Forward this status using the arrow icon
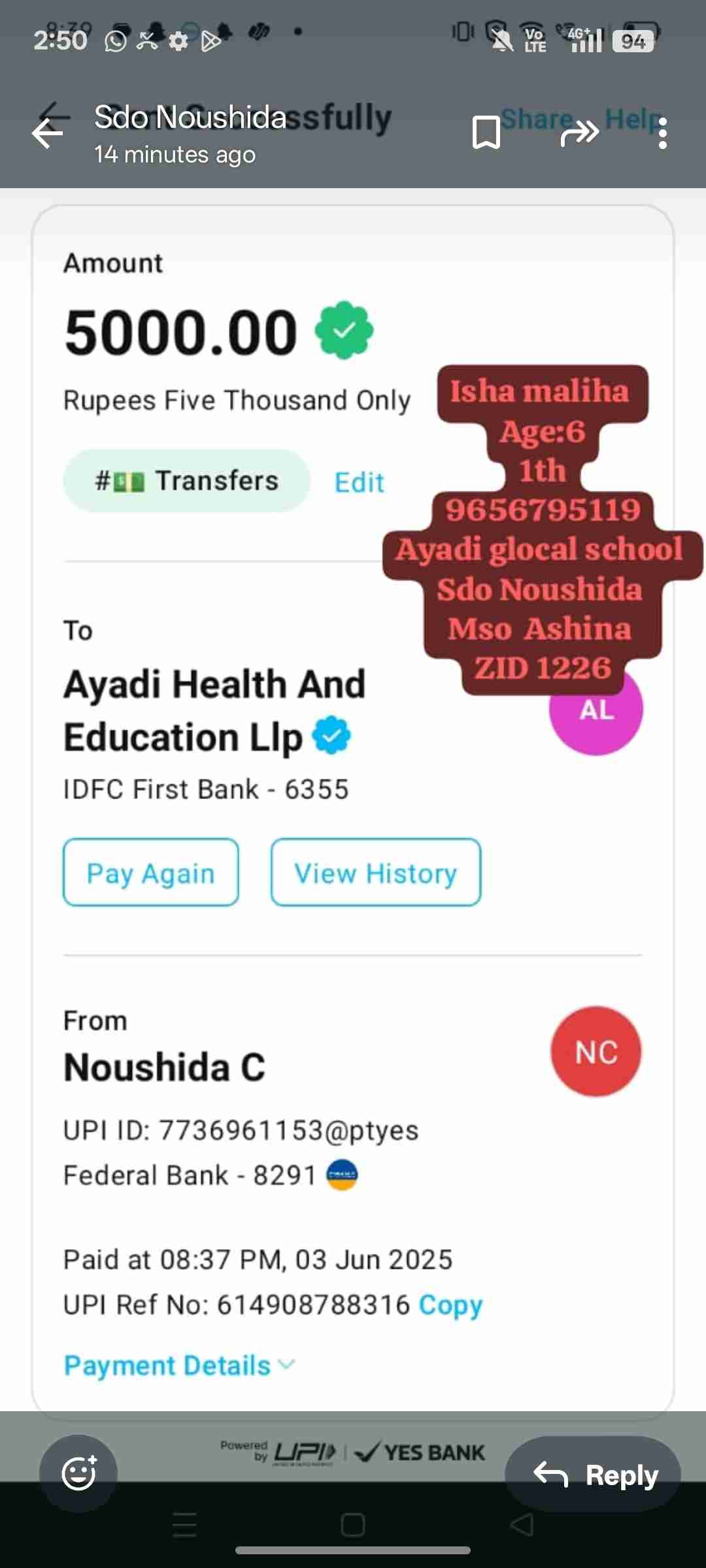 (x=579, y=133)
